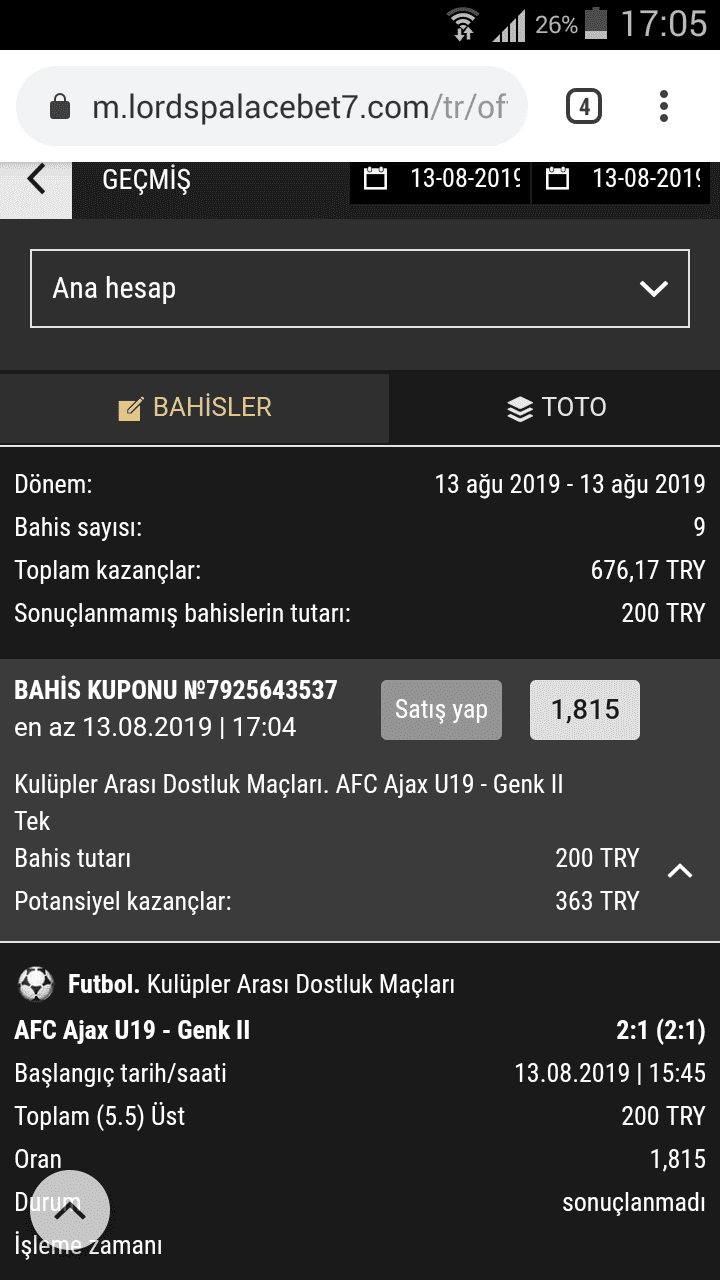This screenshot has height=1280, width=720.
Task: Open the browser overflow menu
Action: (x=664, y=106)
